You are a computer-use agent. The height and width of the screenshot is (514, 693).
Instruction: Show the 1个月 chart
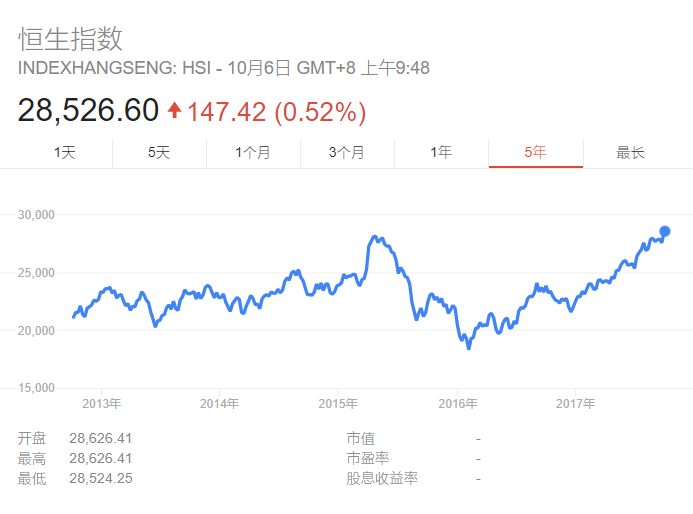coord(253,153)
